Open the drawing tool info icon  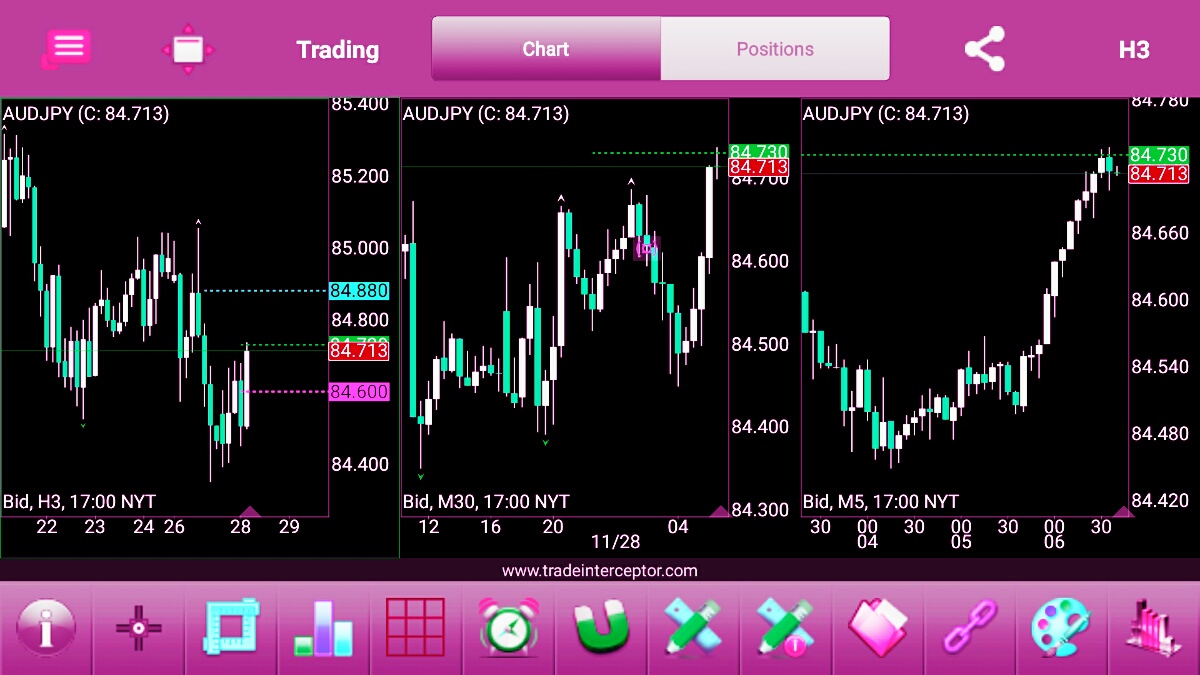click(x=787, y=628)
